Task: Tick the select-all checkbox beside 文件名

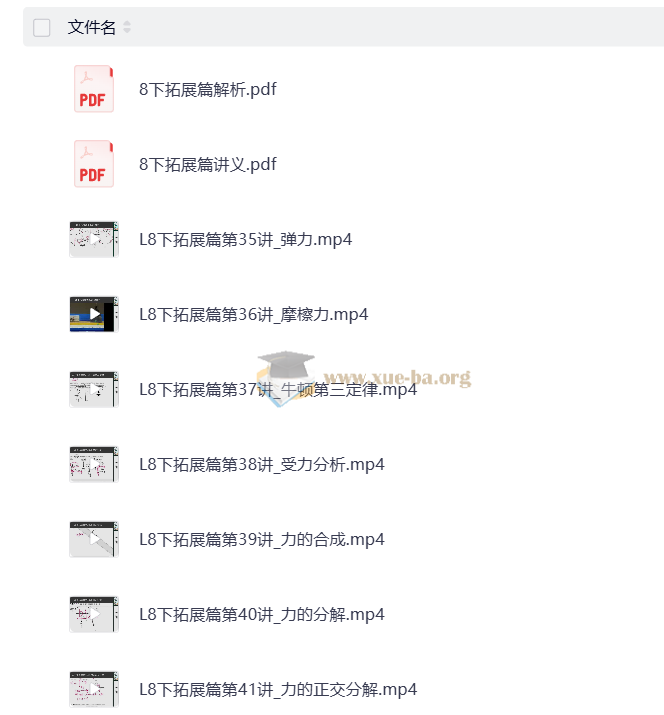Action: (x=42, y=28)
